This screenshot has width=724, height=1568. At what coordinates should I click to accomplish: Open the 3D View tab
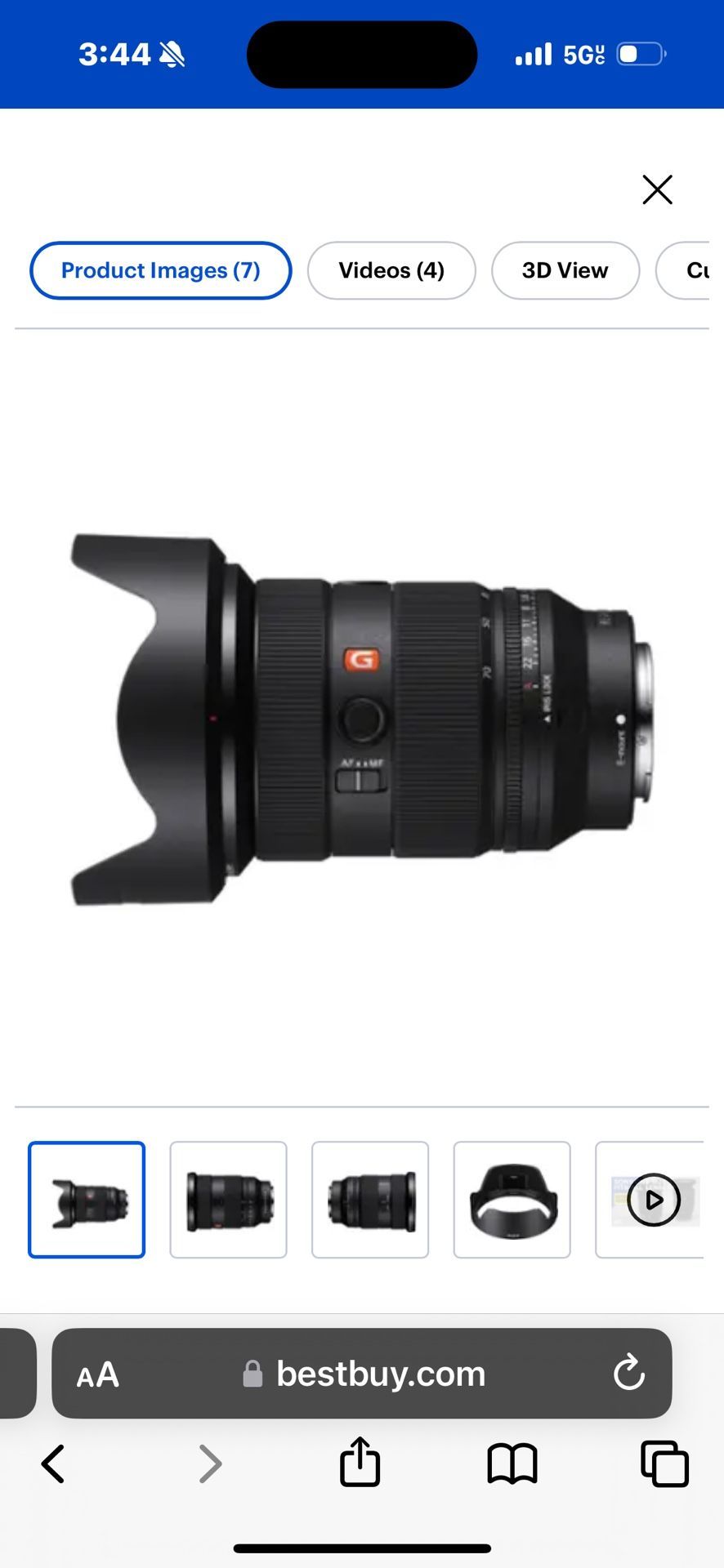tap(565, 270)
